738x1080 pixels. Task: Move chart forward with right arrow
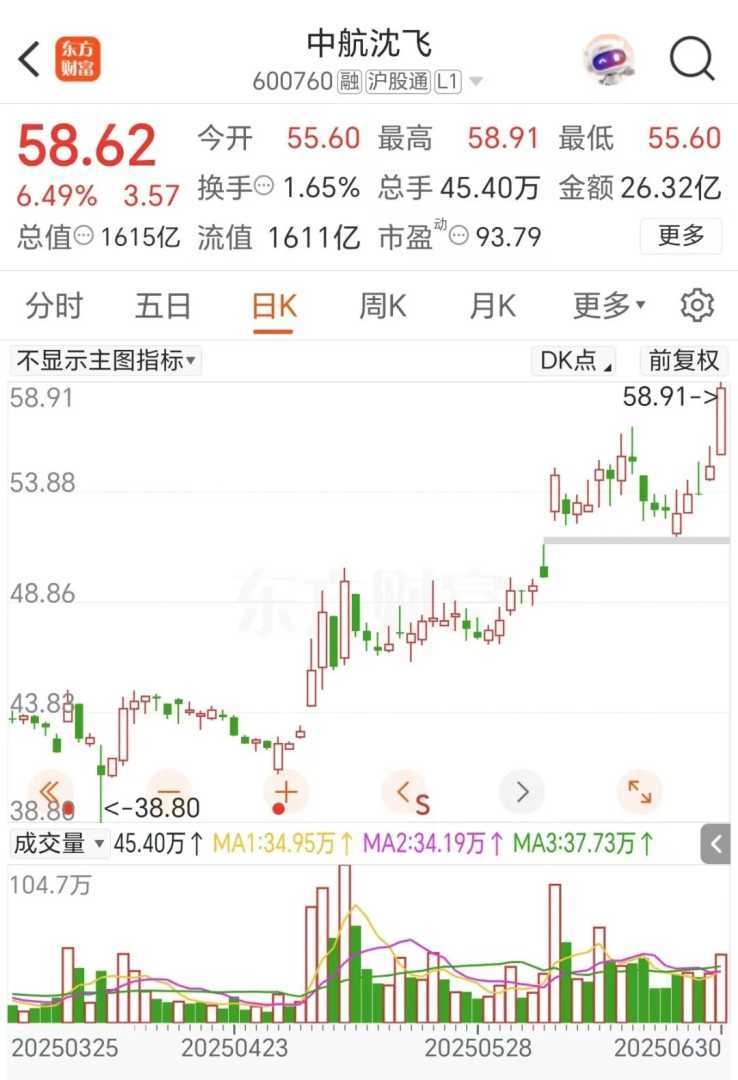tap(521, 792)
